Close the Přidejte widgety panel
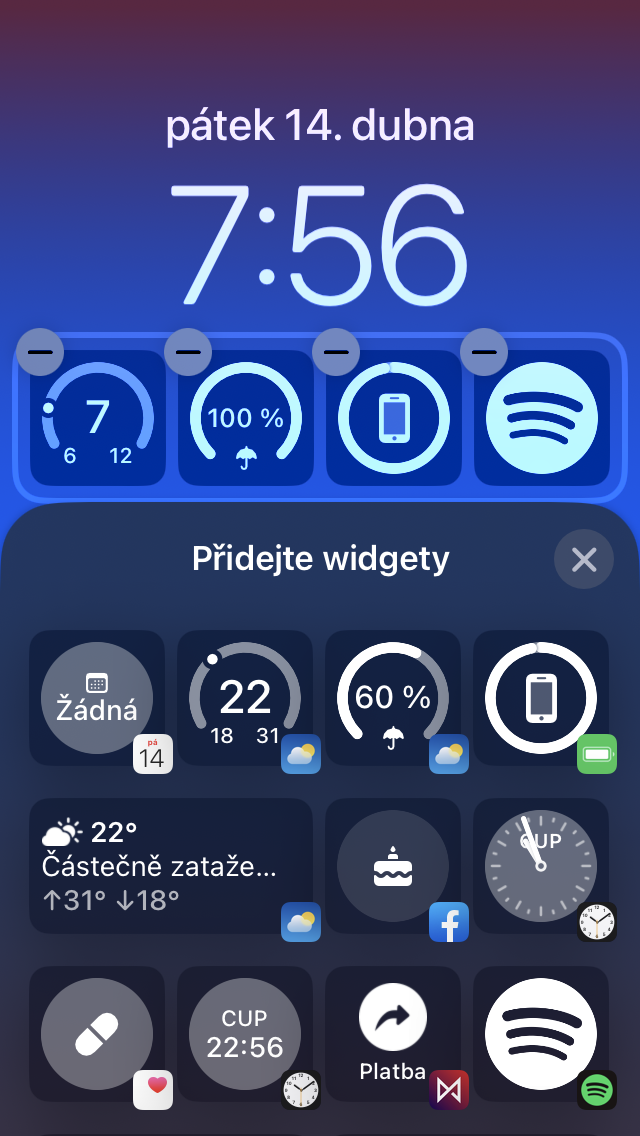The height and width of the screenshot is (1136, 640). point(583,559)
